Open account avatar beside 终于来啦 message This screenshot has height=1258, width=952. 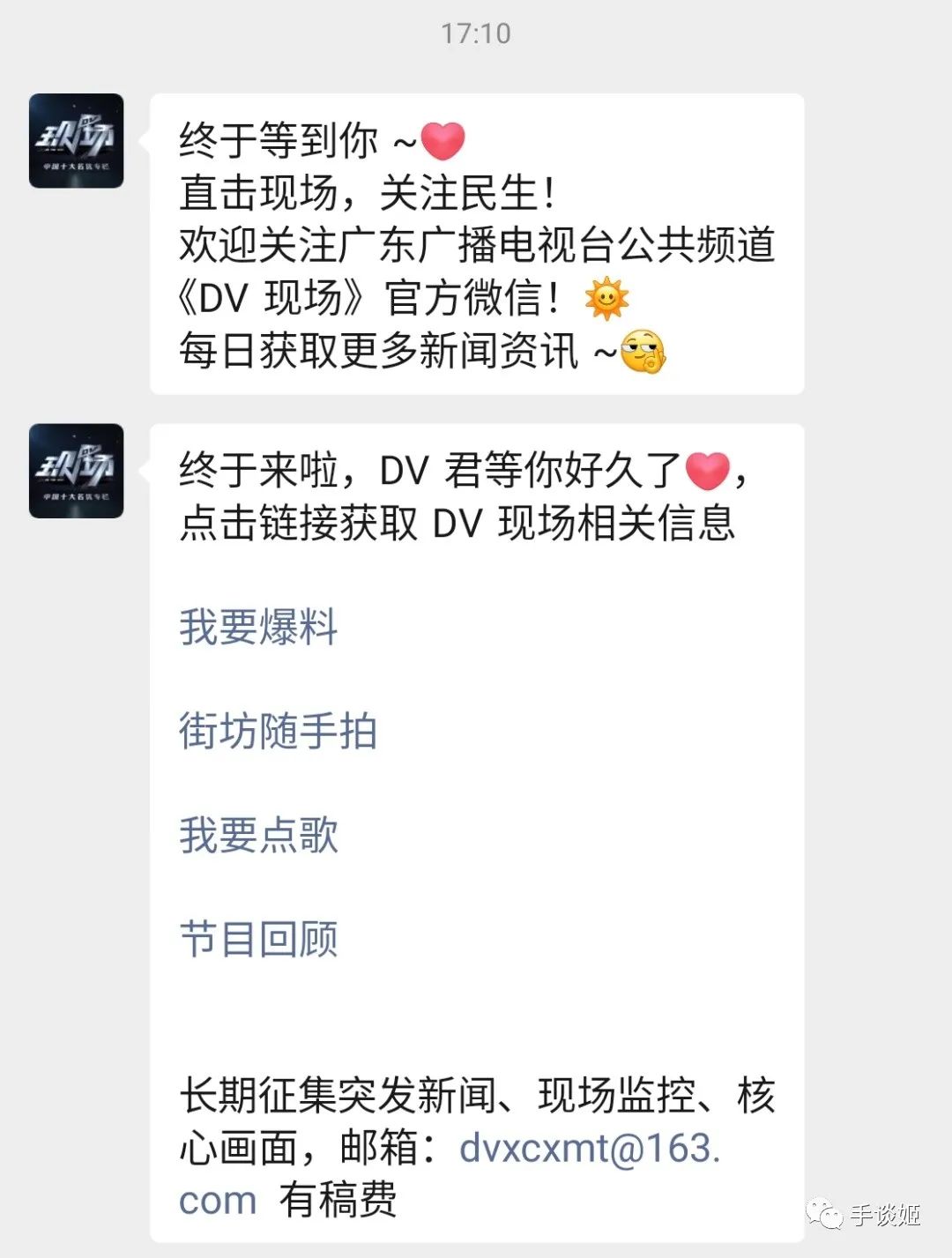tap(76, 471)
